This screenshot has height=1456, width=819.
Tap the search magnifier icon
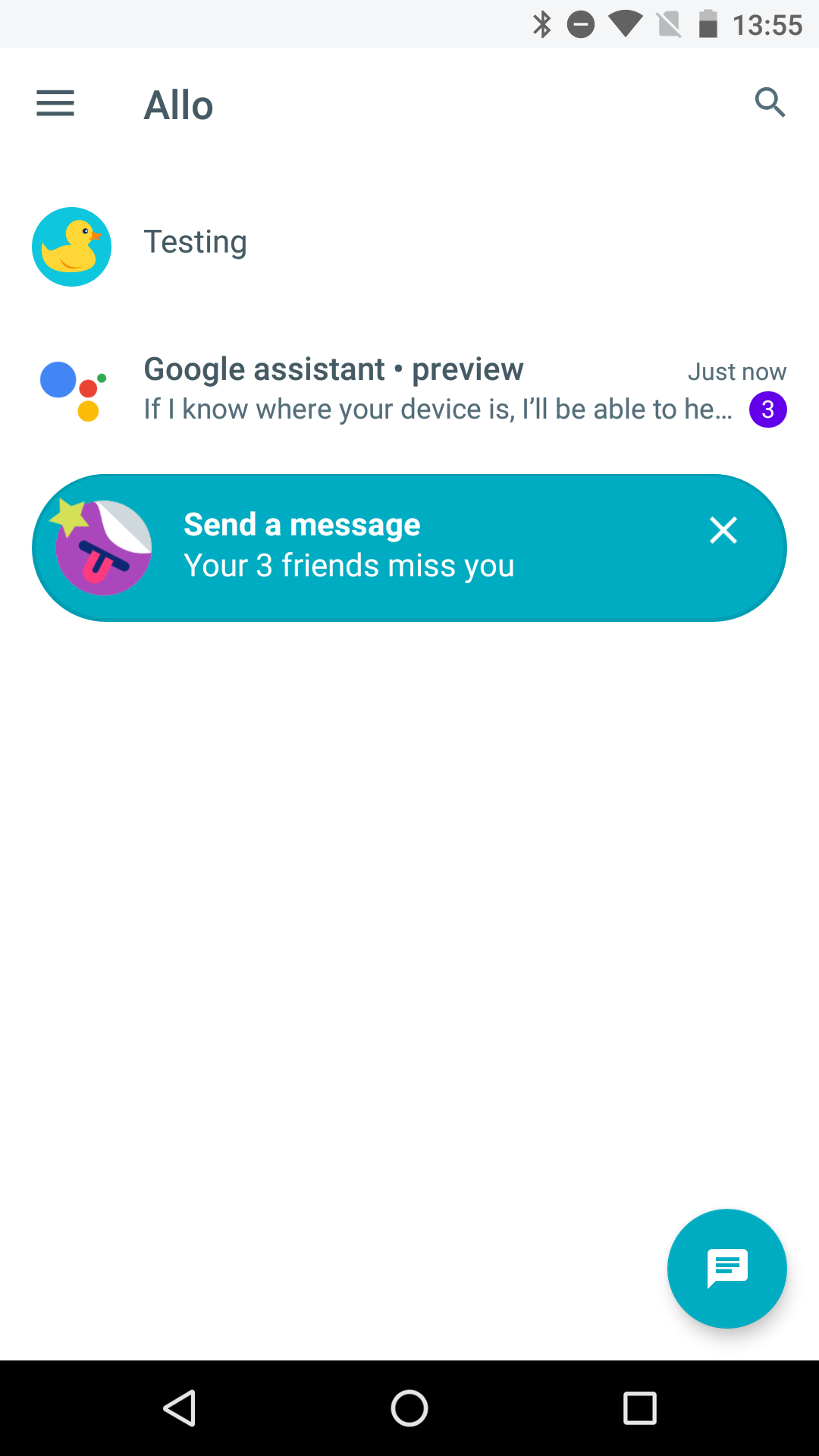tap(770, 102)
